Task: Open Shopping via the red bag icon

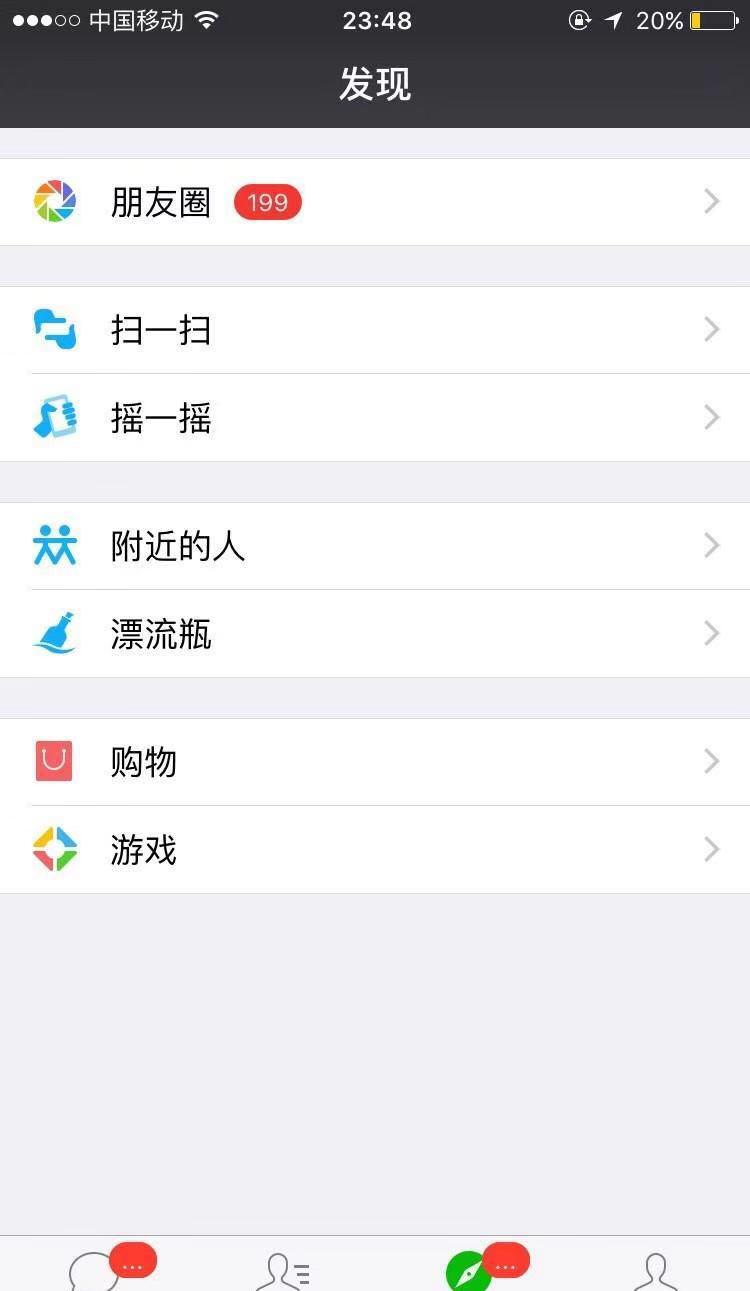Action: coord(53,761)
